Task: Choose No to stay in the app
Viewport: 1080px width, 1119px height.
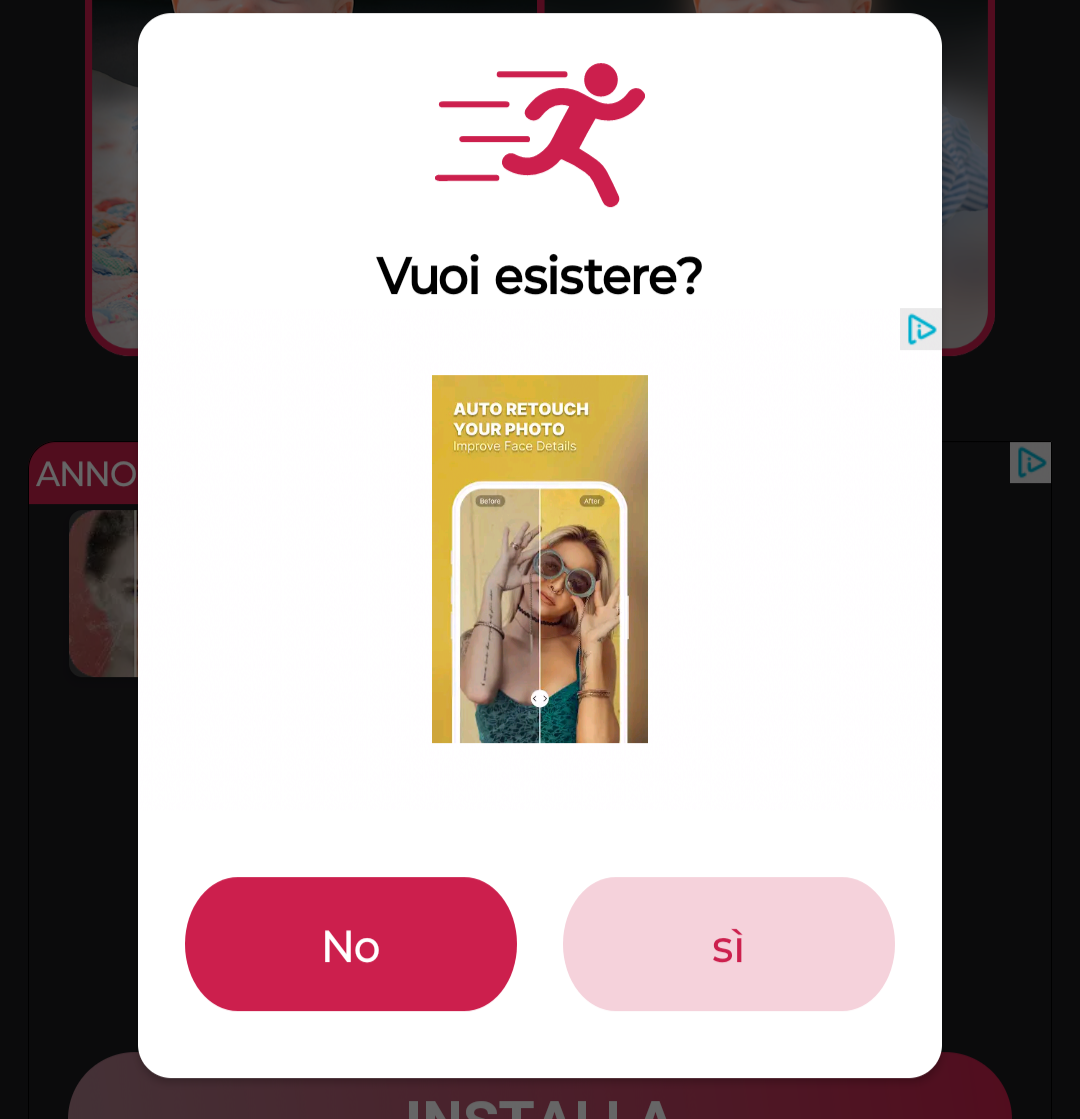Action: point(350,944)
